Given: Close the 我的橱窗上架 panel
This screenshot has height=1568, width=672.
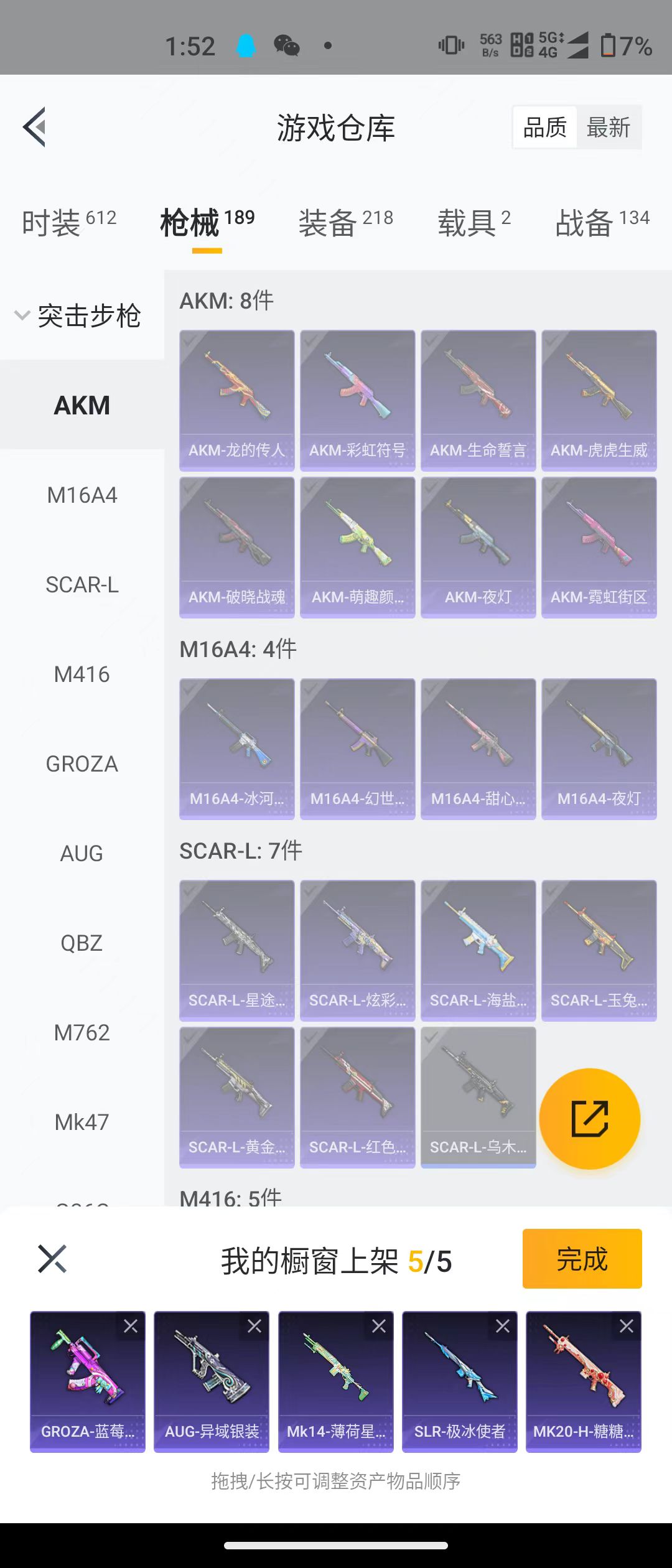Looking at the screenshot, I should [52, 1259].
